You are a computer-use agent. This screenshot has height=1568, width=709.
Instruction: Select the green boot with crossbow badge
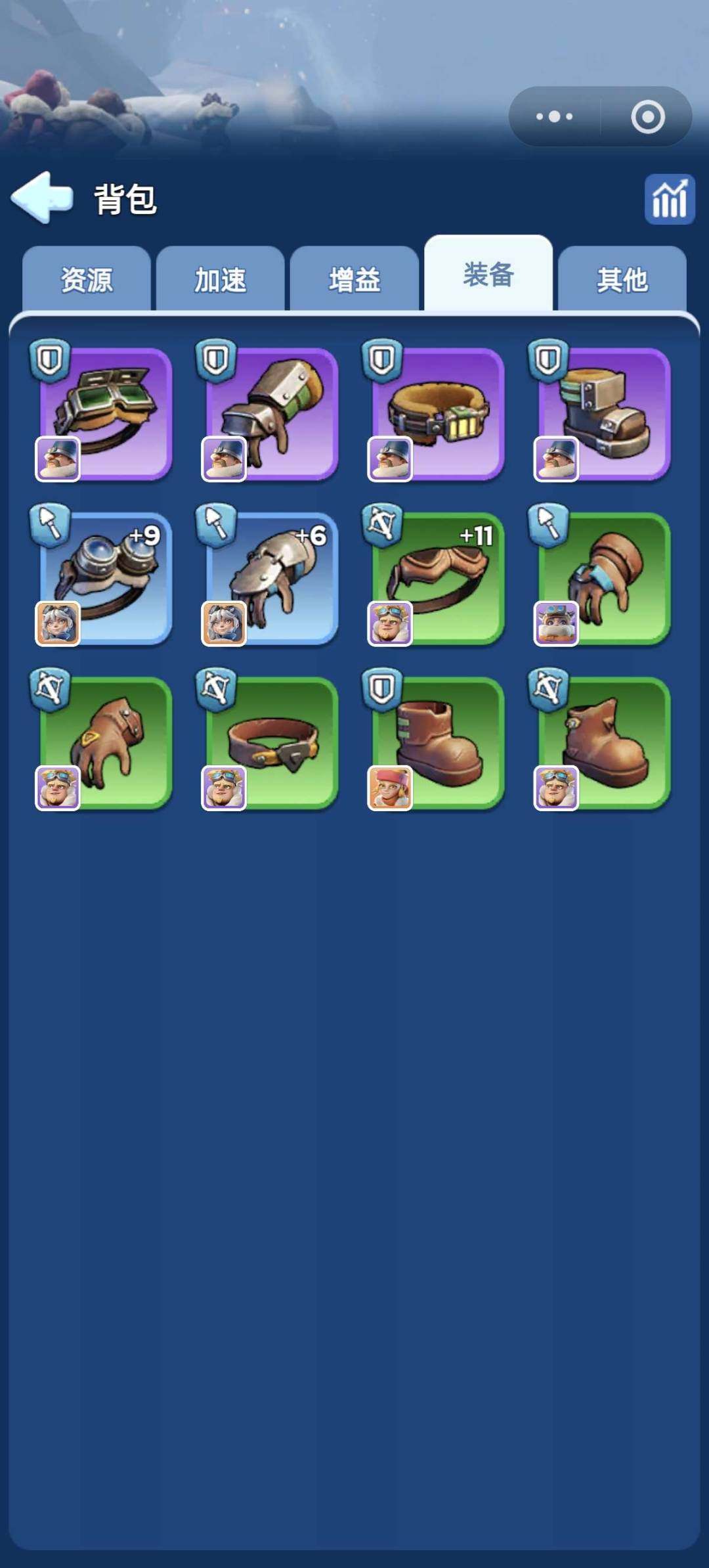[604, 742]
